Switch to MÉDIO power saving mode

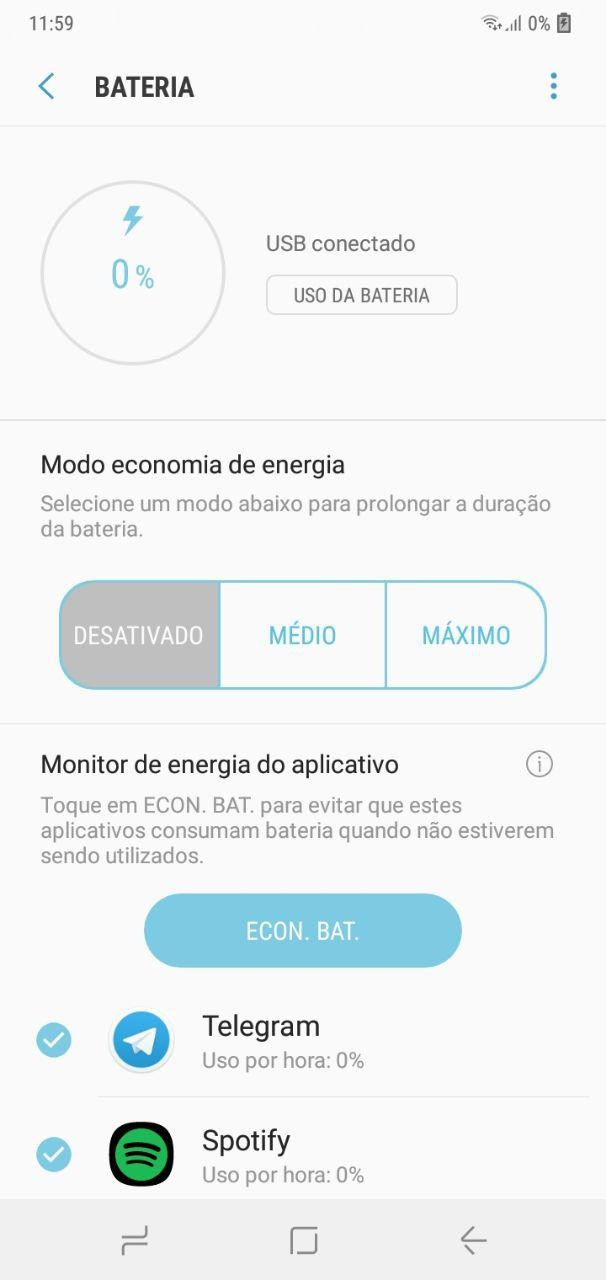pos(302,635)
